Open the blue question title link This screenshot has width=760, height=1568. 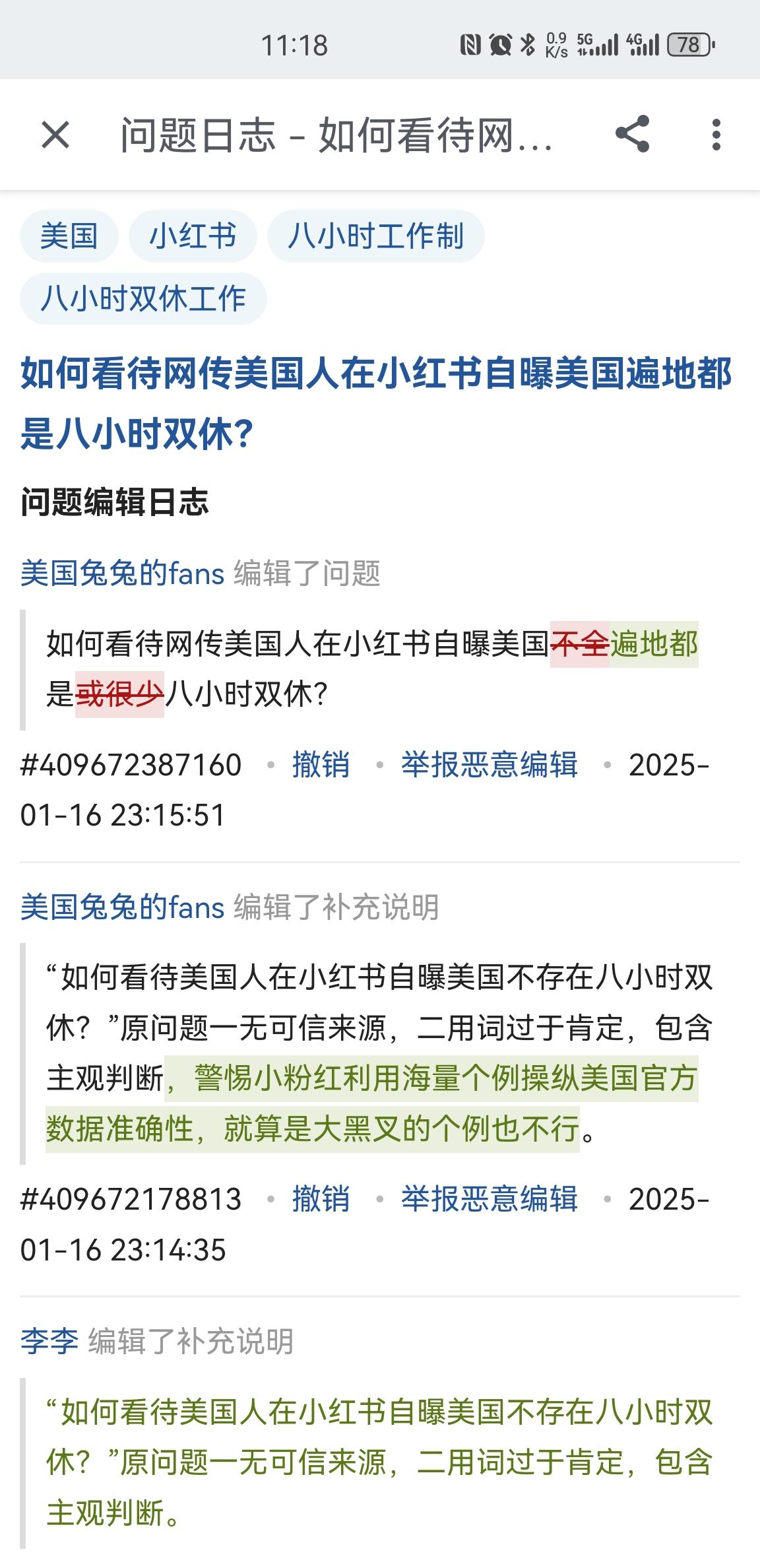376,403
